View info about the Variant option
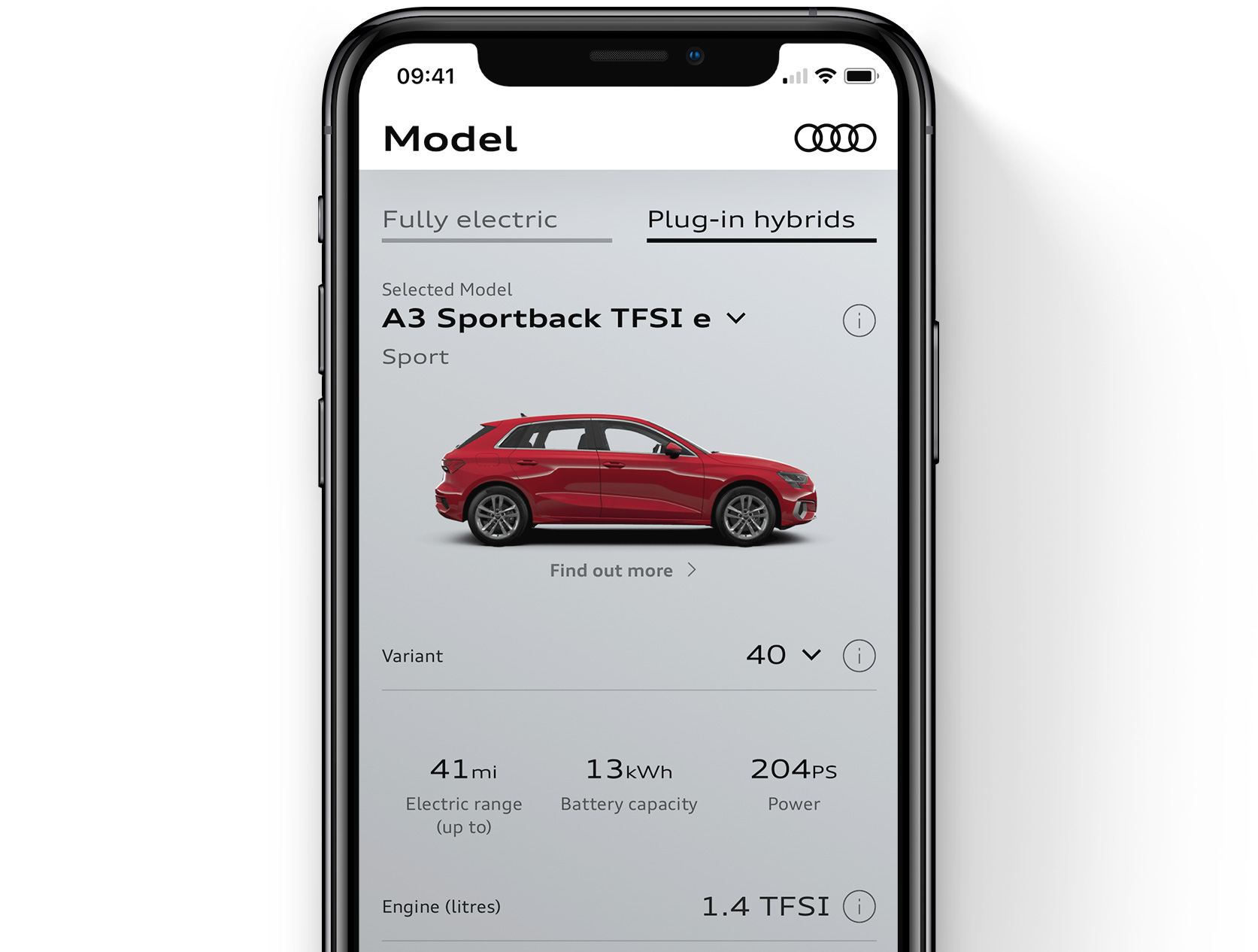 tap(859, 656)
